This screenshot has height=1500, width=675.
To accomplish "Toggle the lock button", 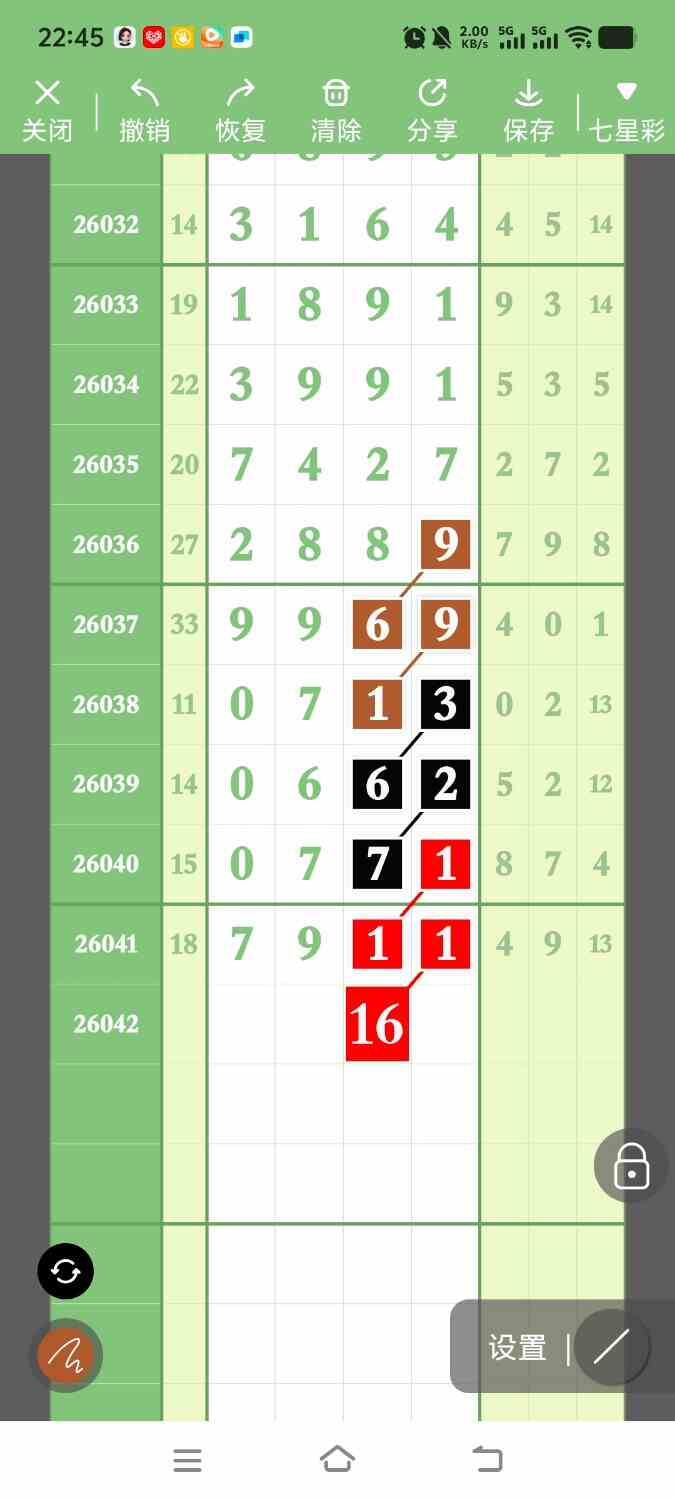I will (x=631, y=1165).
